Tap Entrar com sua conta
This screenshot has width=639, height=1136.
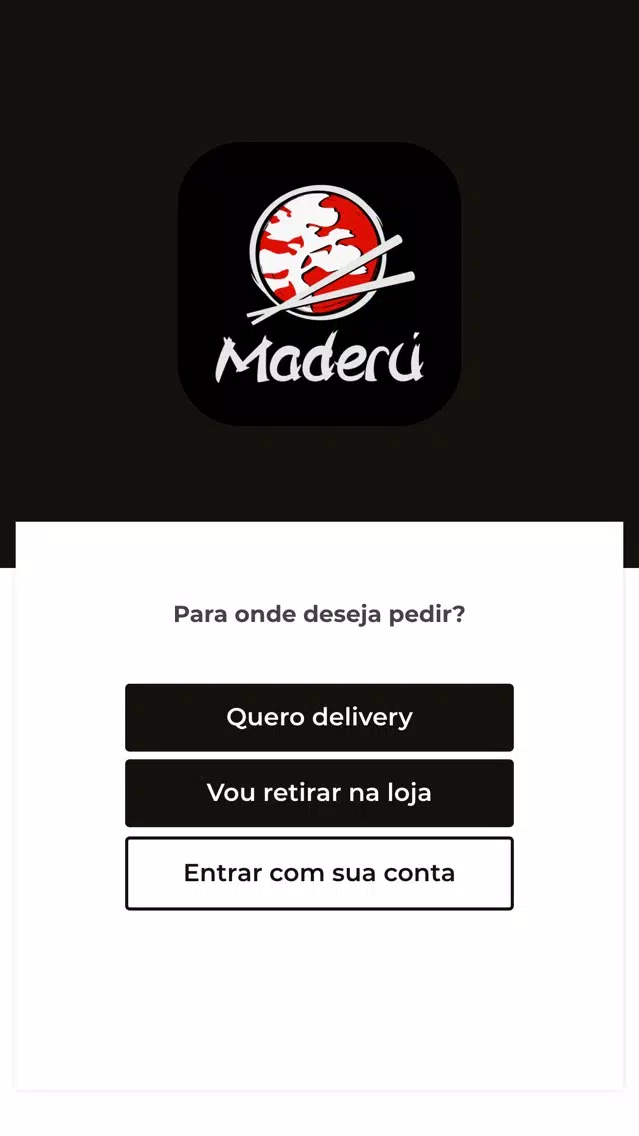pos(320,873)
